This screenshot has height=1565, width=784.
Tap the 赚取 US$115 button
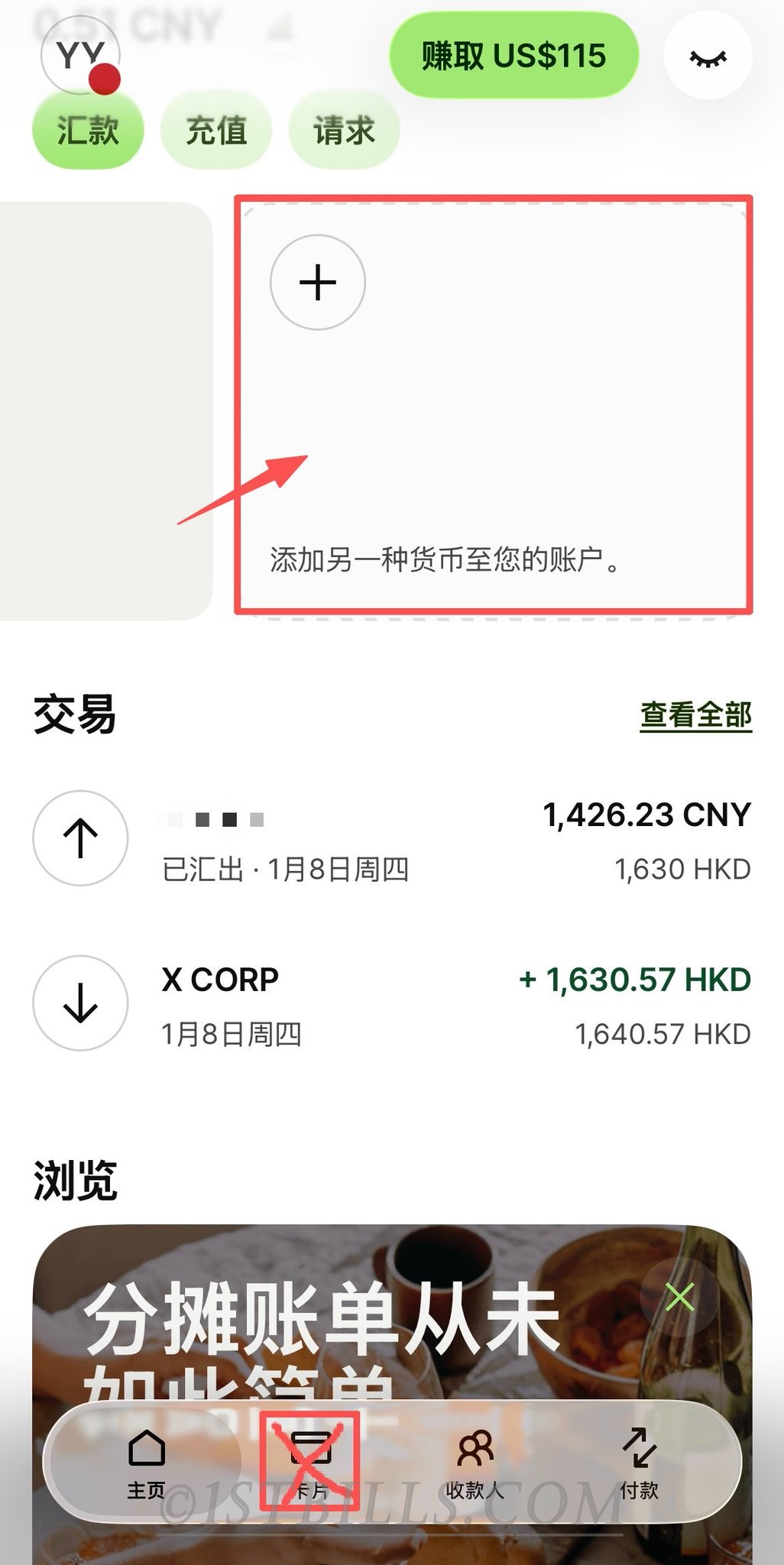pyautogui.click(x=513, y=56)
